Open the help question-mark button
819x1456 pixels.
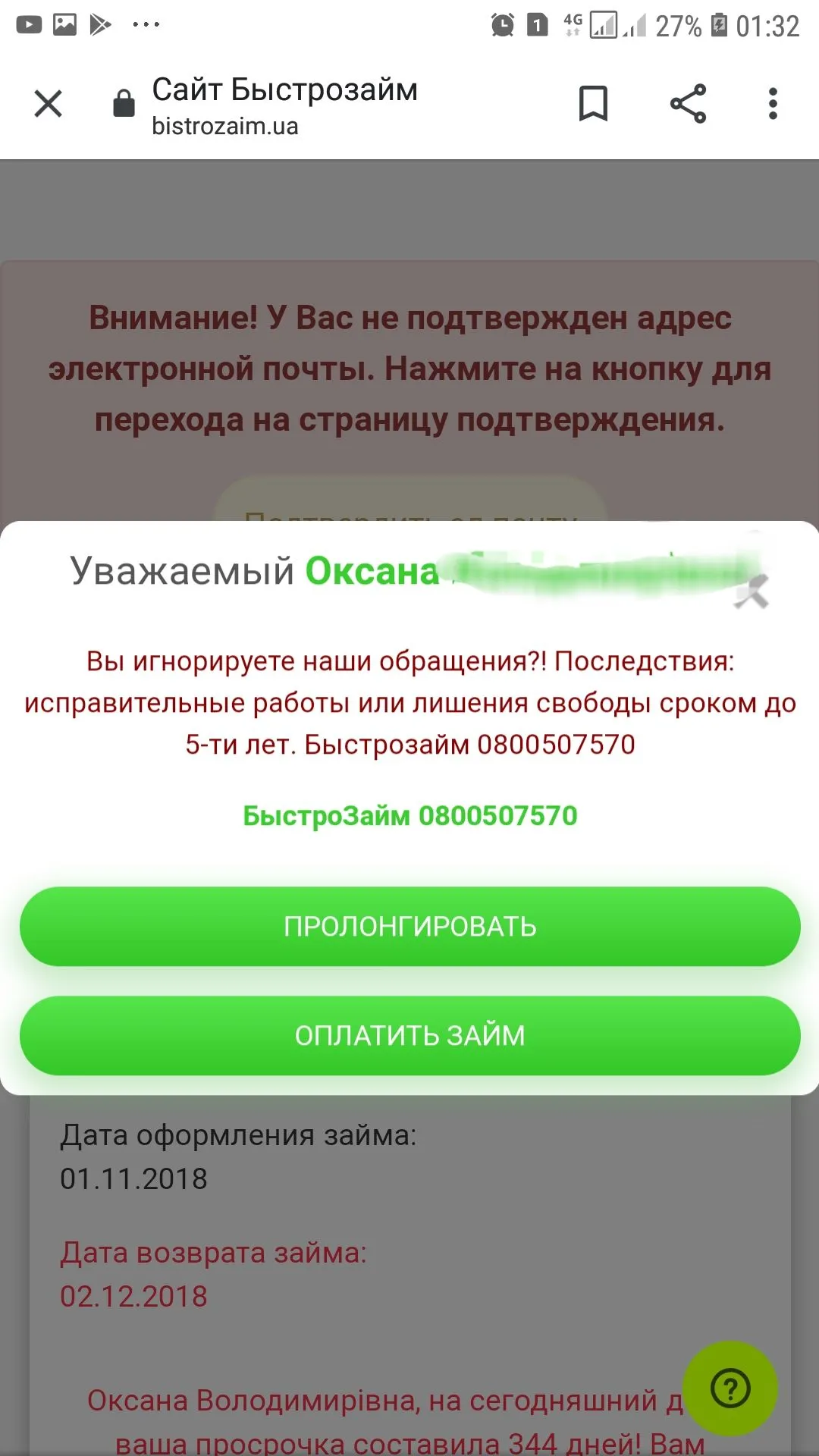tap(730, 1389)
